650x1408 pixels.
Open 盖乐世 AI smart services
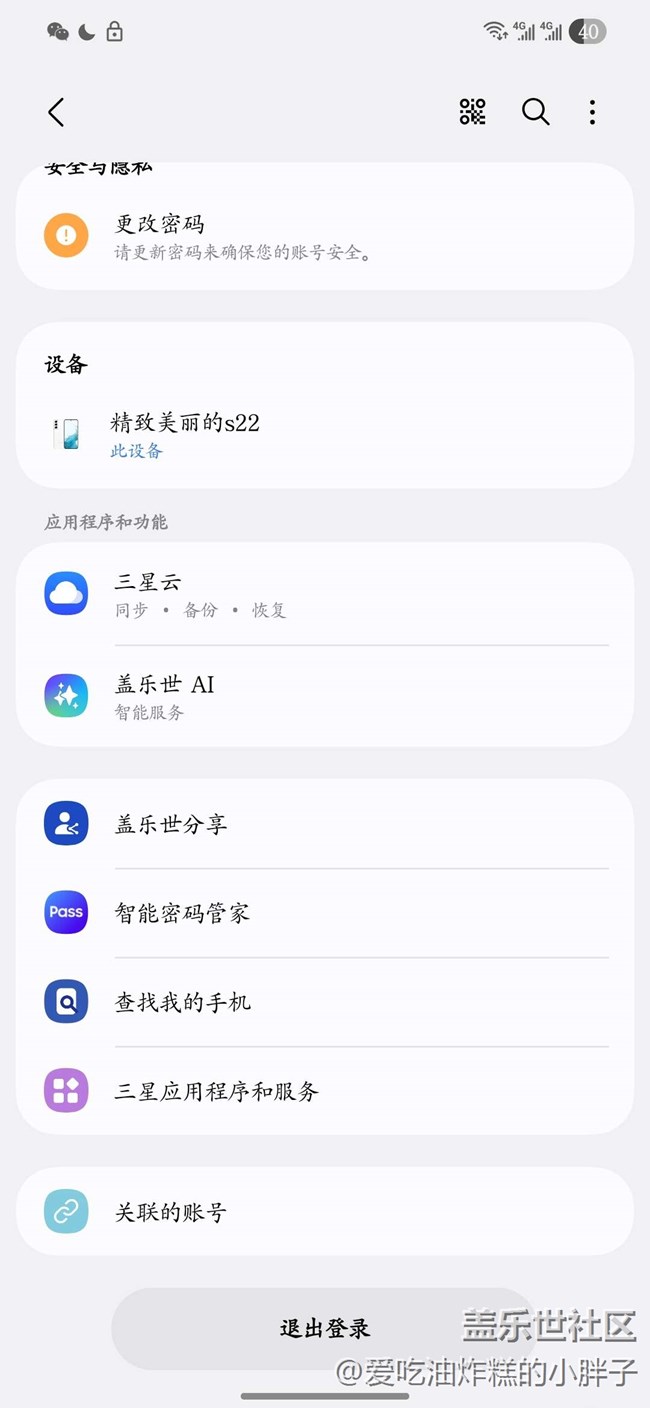click(324, 696)
